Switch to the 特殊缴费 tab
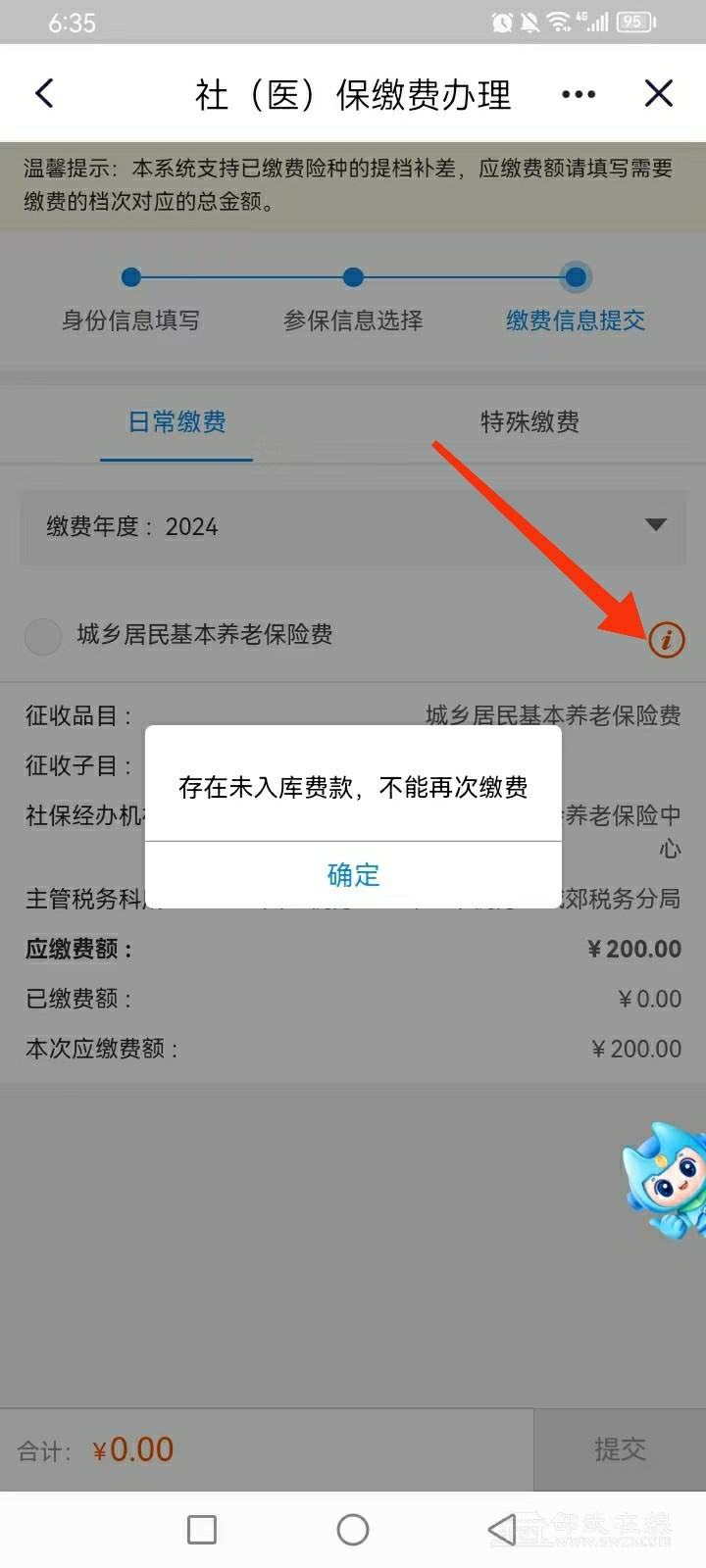The image size is (706, 1568). pos(529,422)
